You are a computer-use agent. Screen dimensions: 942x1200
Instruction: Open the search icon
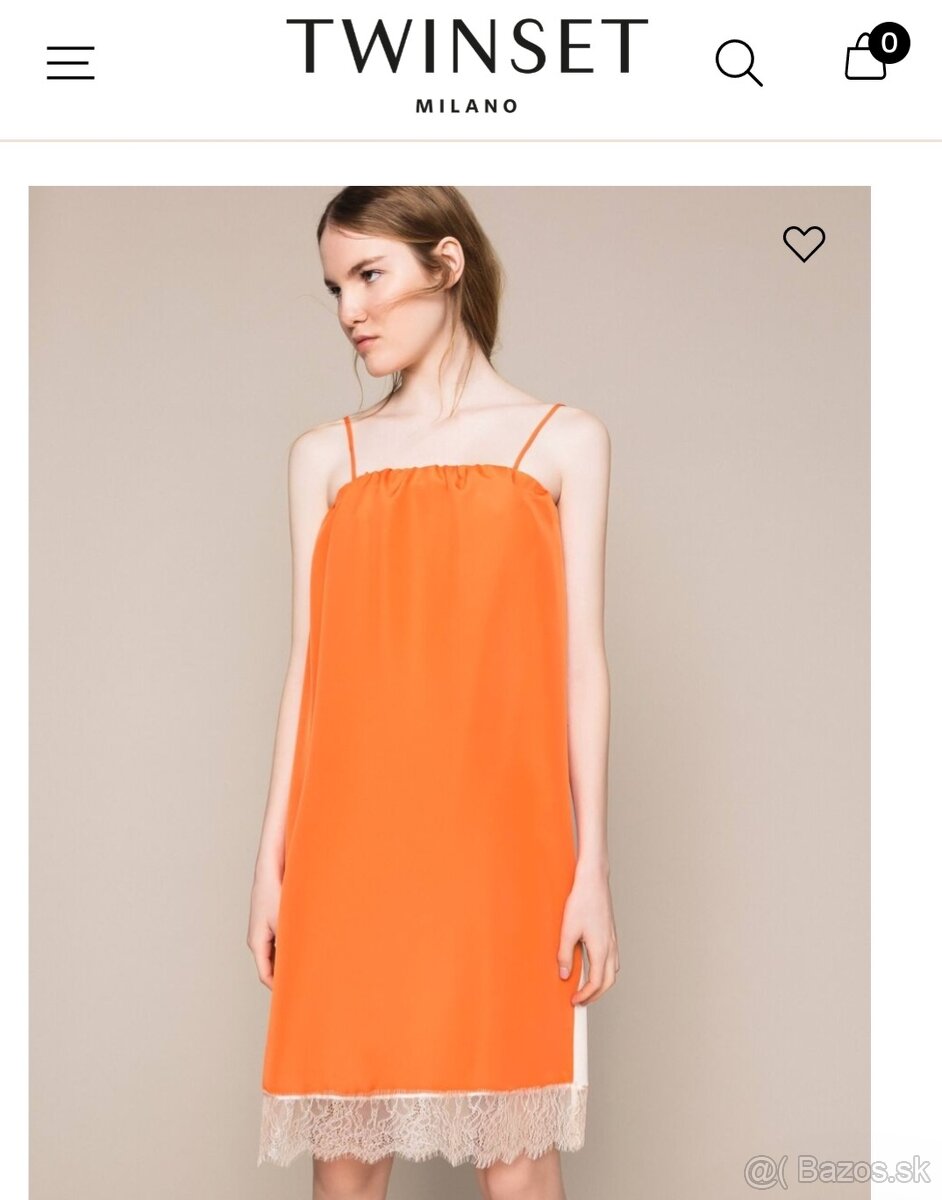coord(738,63)
